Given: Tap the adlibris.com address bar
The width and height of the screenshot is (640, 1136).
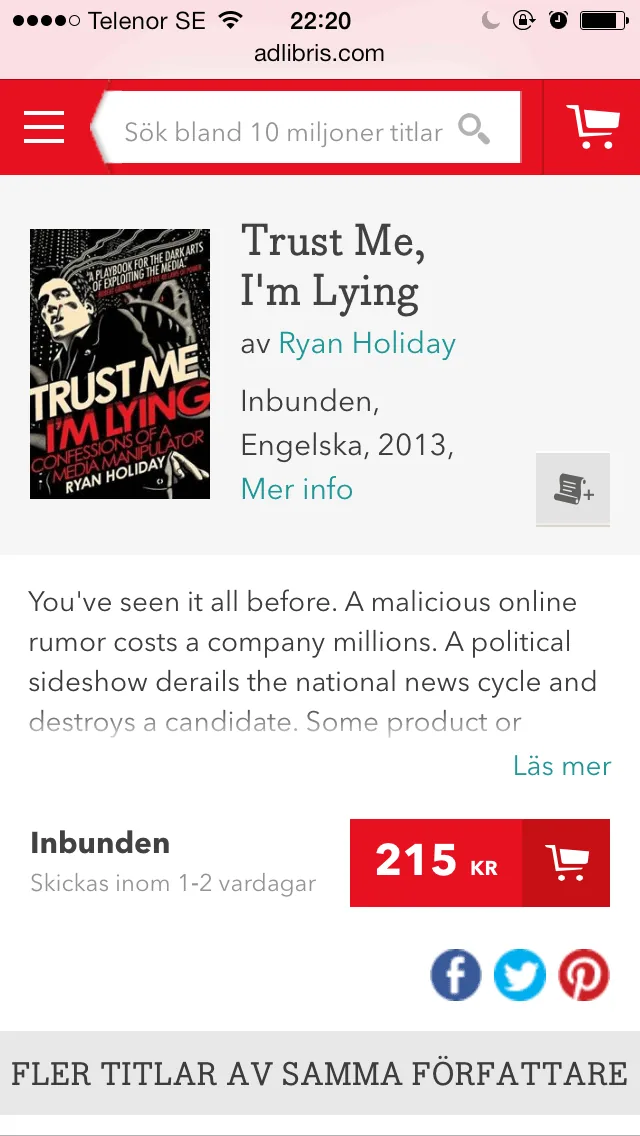Looking at the screenshot, I should click(x=319, y=53).
